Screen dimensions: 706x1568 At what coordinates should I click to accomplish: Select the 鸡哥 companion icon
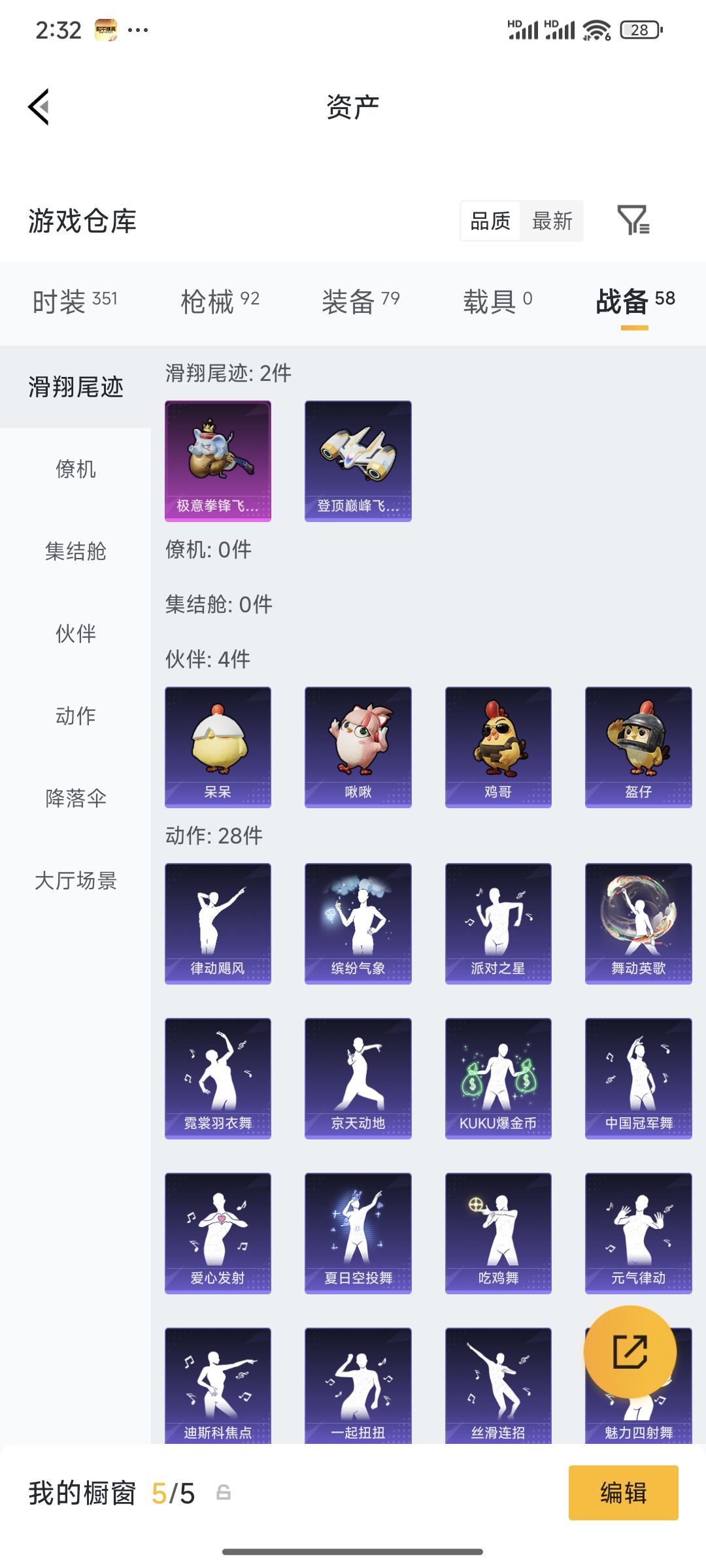(x=497, y=745)
